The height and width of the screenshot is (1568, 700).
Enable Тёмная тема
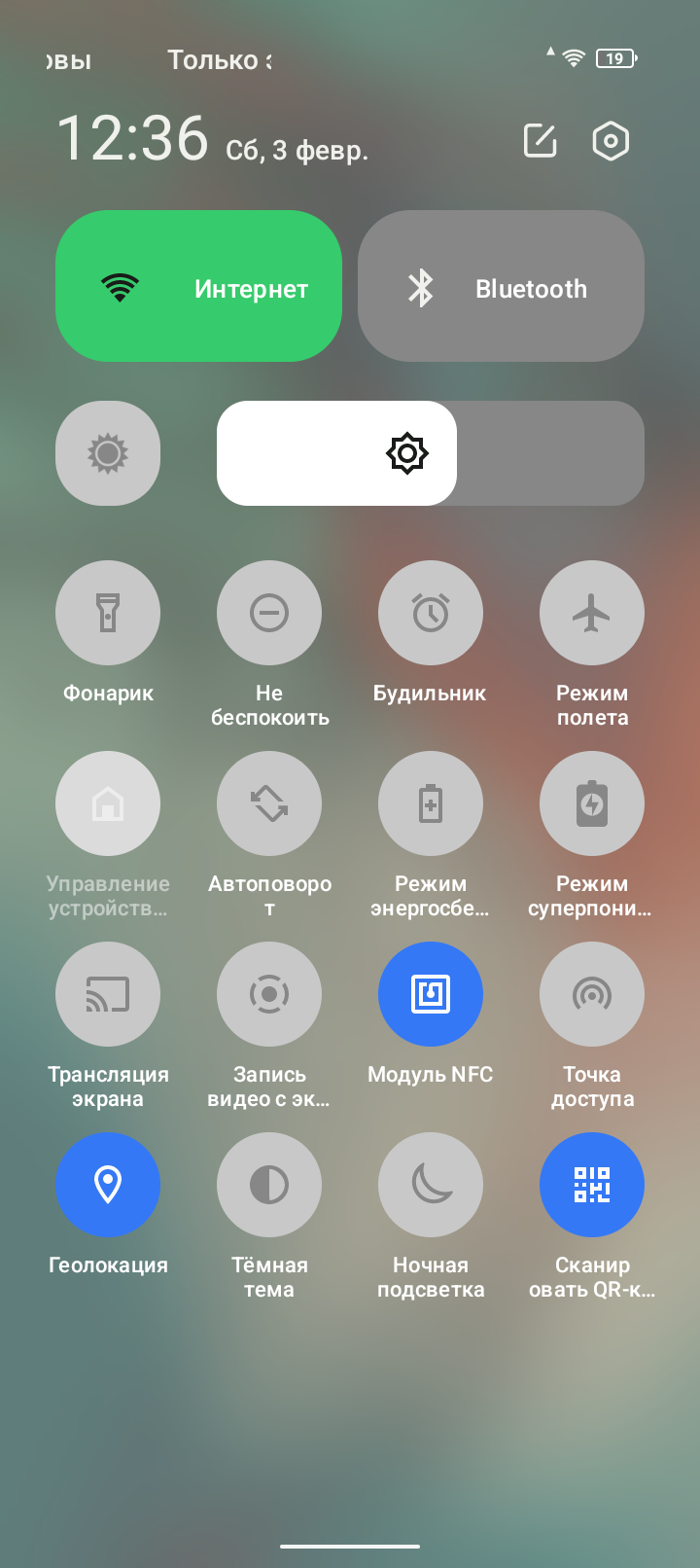coord(269,1185)
